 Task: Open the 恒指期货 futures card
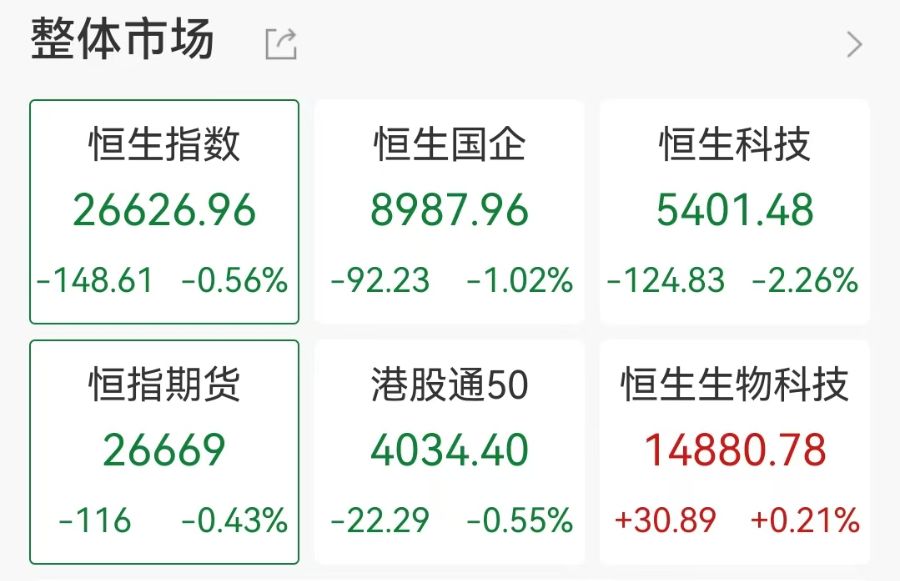click(164, 452)
